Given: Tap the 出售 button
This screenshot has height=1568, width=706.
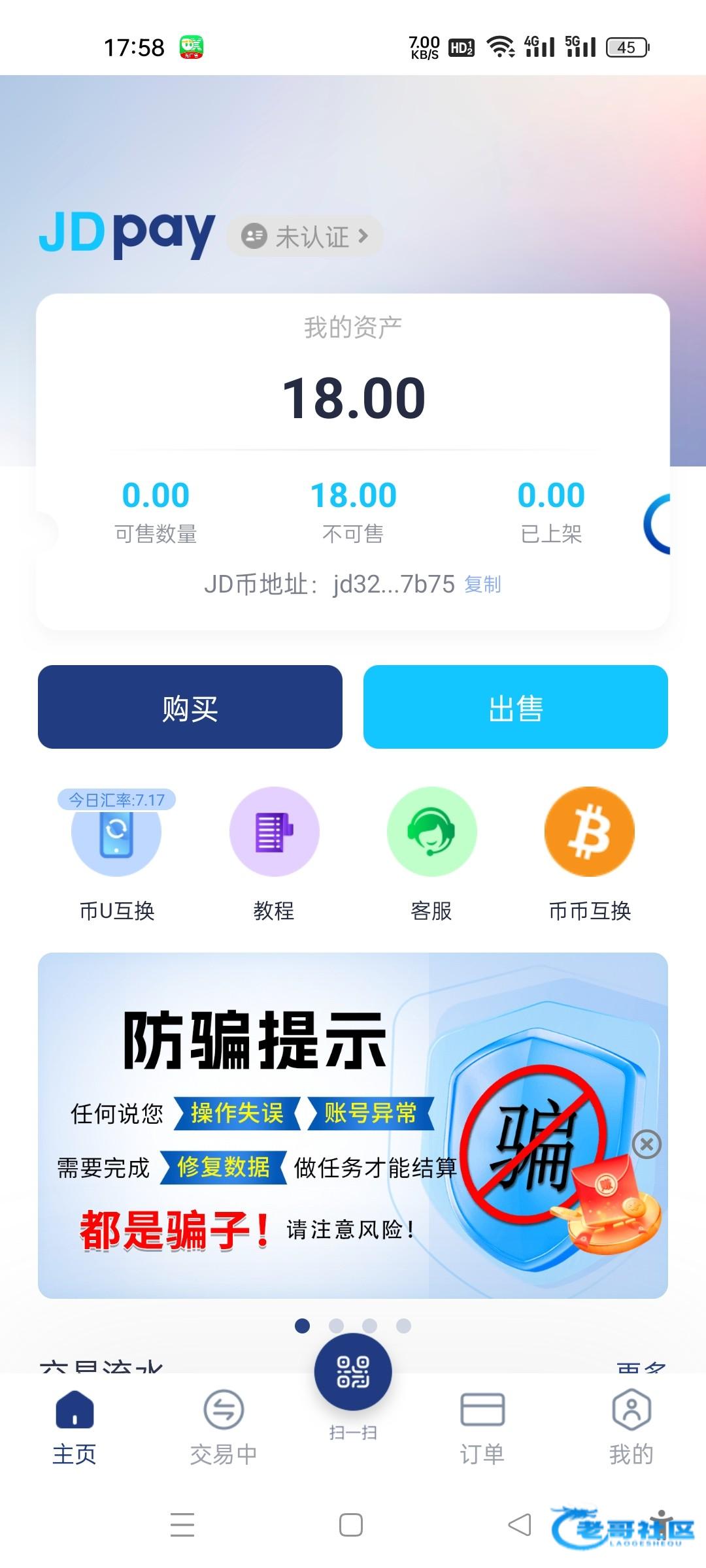Looking at the screenshot, I should pyautogui.click(x=516, y=708).
